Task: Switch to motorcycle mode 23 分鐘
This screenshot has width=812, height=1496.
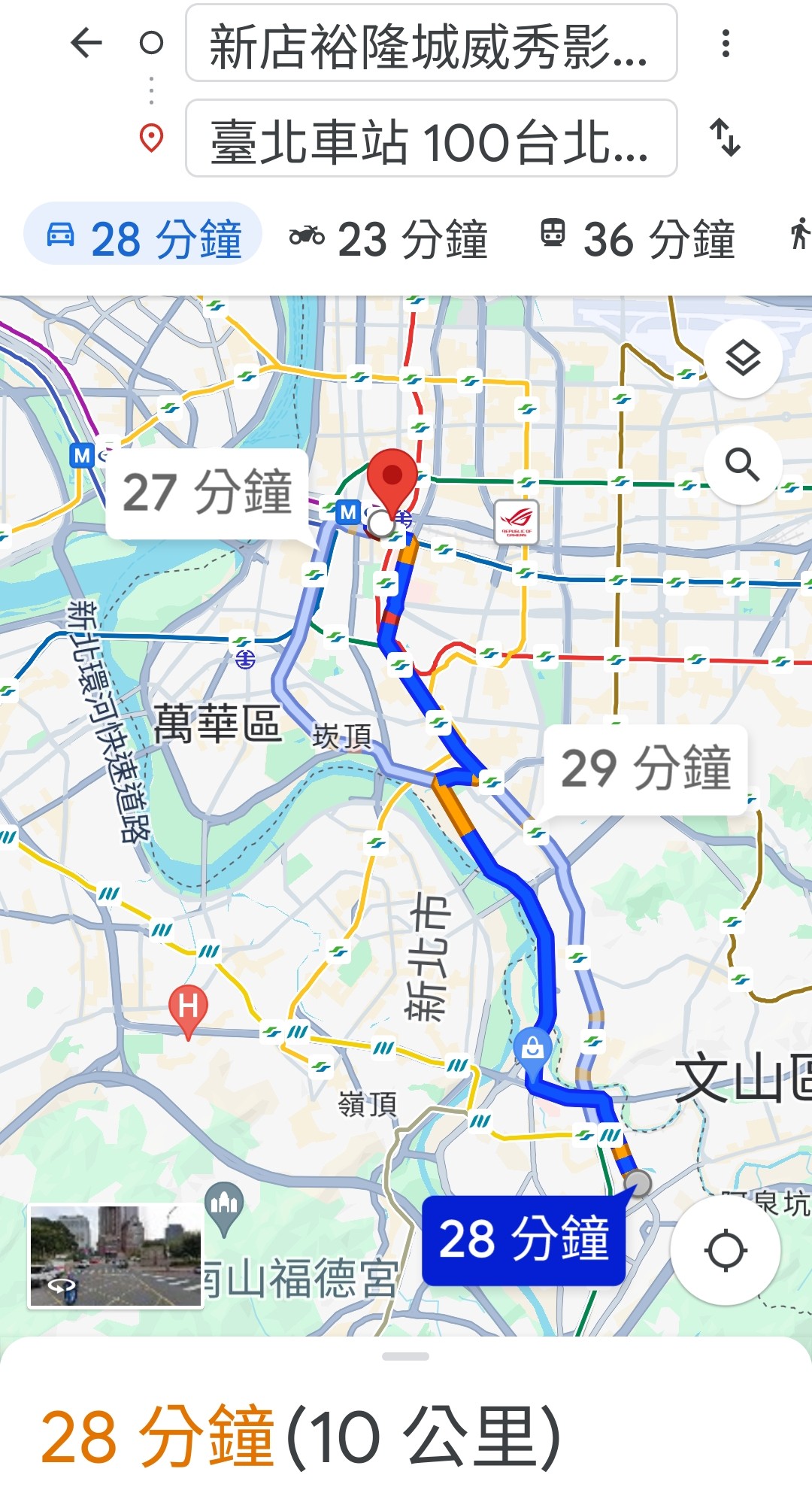Action: pyautogui.click(x=389, y=238)
